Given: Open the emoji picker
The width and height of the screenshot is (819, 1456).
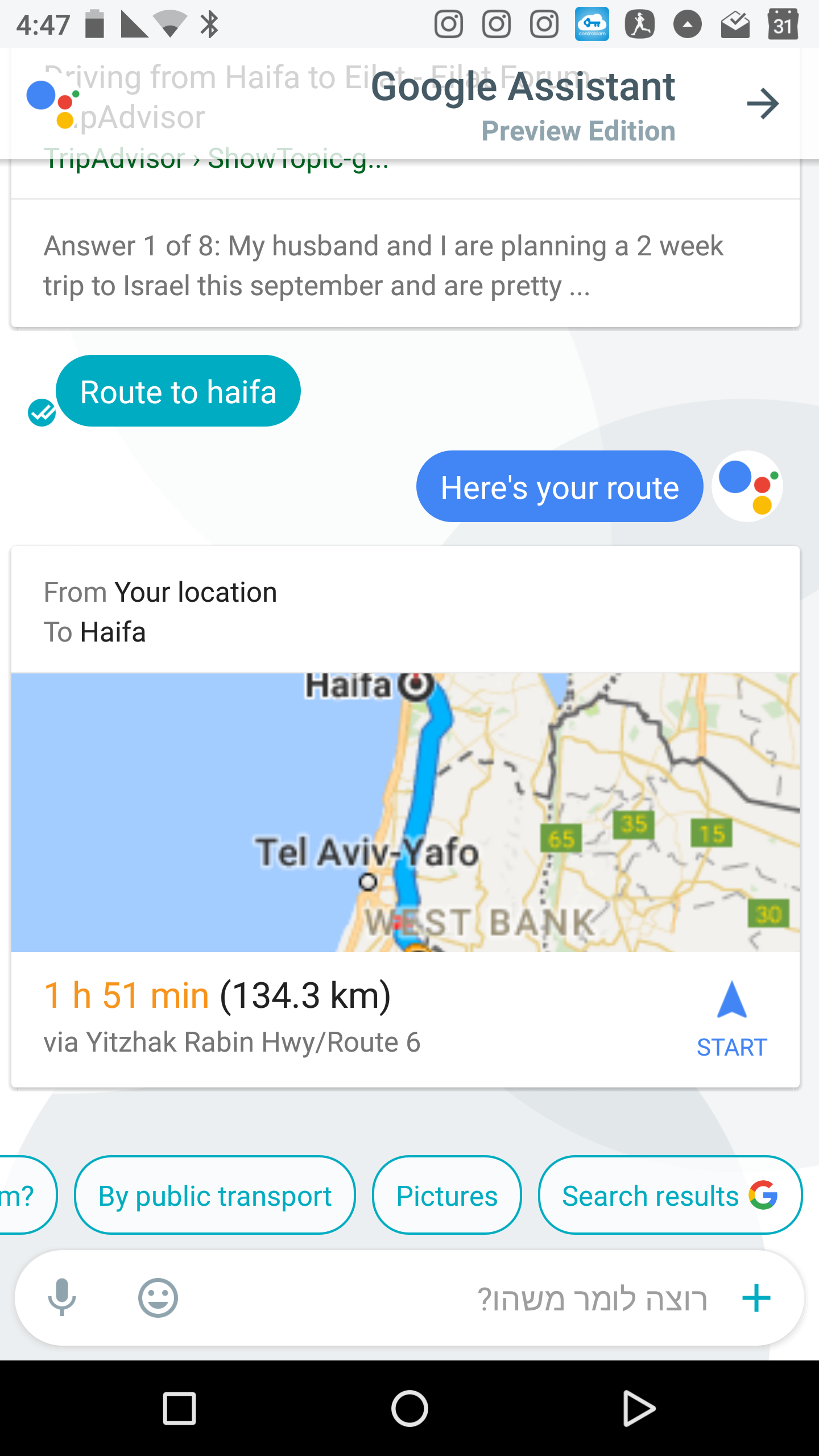Looking at the screenshot, I should tap(158, 1298).
